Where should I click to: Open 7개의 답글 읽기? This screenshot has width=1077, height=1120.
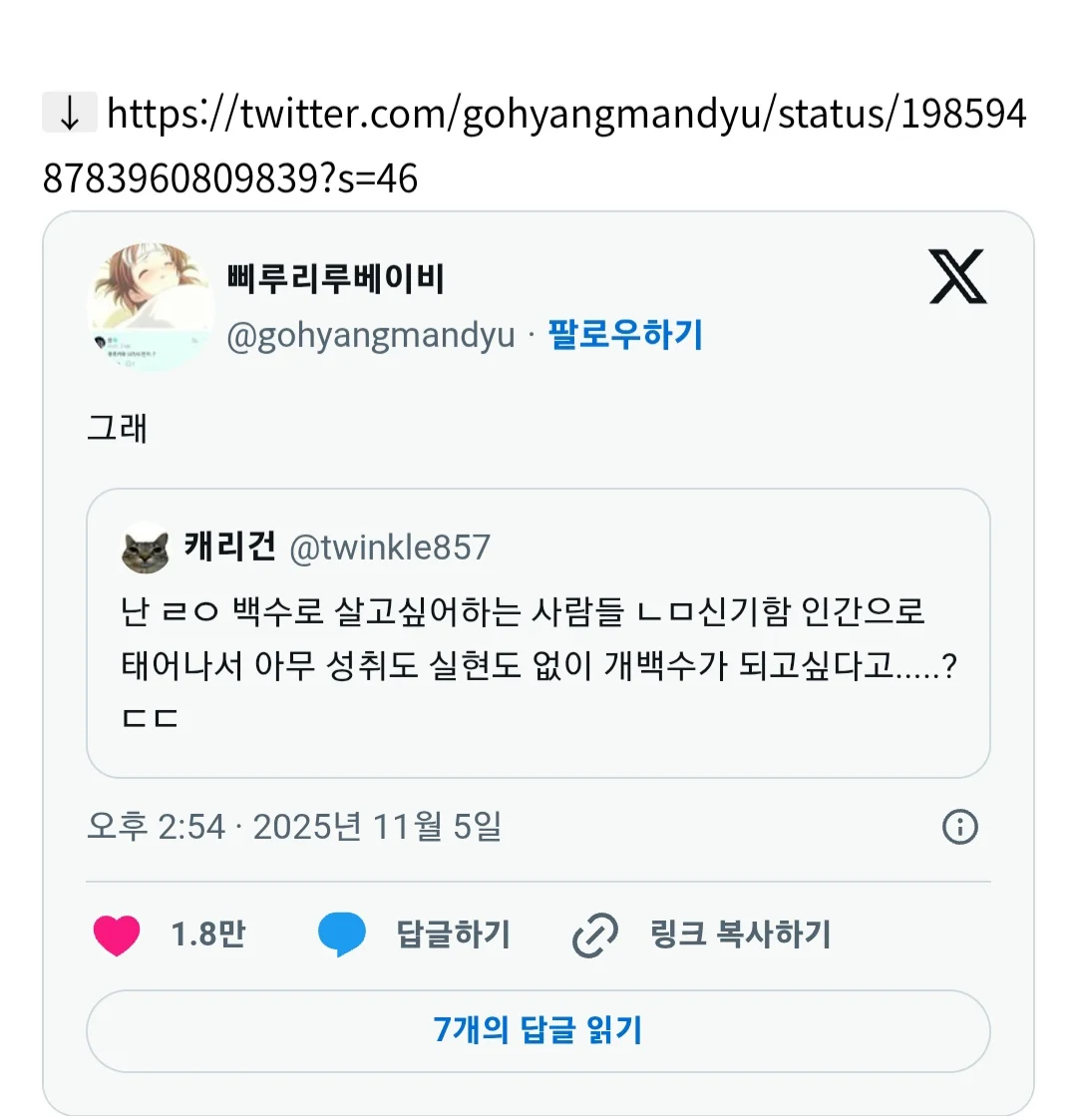point(538,1030)
